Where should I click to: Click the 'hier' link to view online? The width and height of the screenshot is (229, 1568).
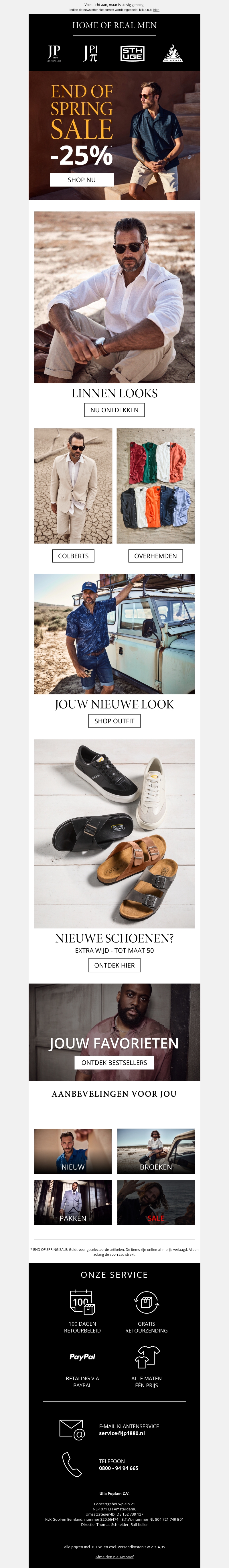156,10
